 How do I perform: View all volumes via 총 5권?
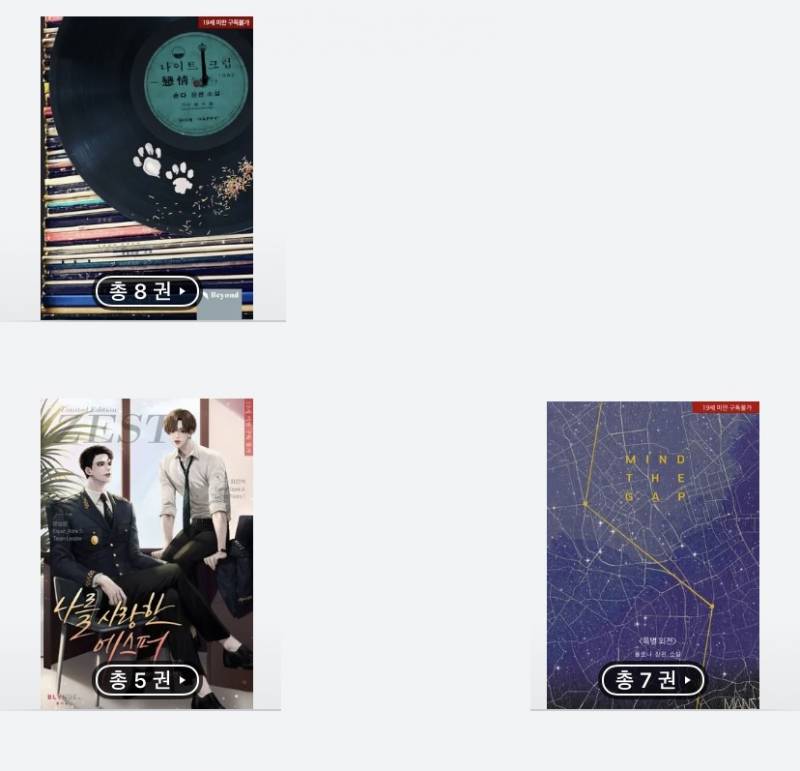pyautogui.click(x=147, y=681)
